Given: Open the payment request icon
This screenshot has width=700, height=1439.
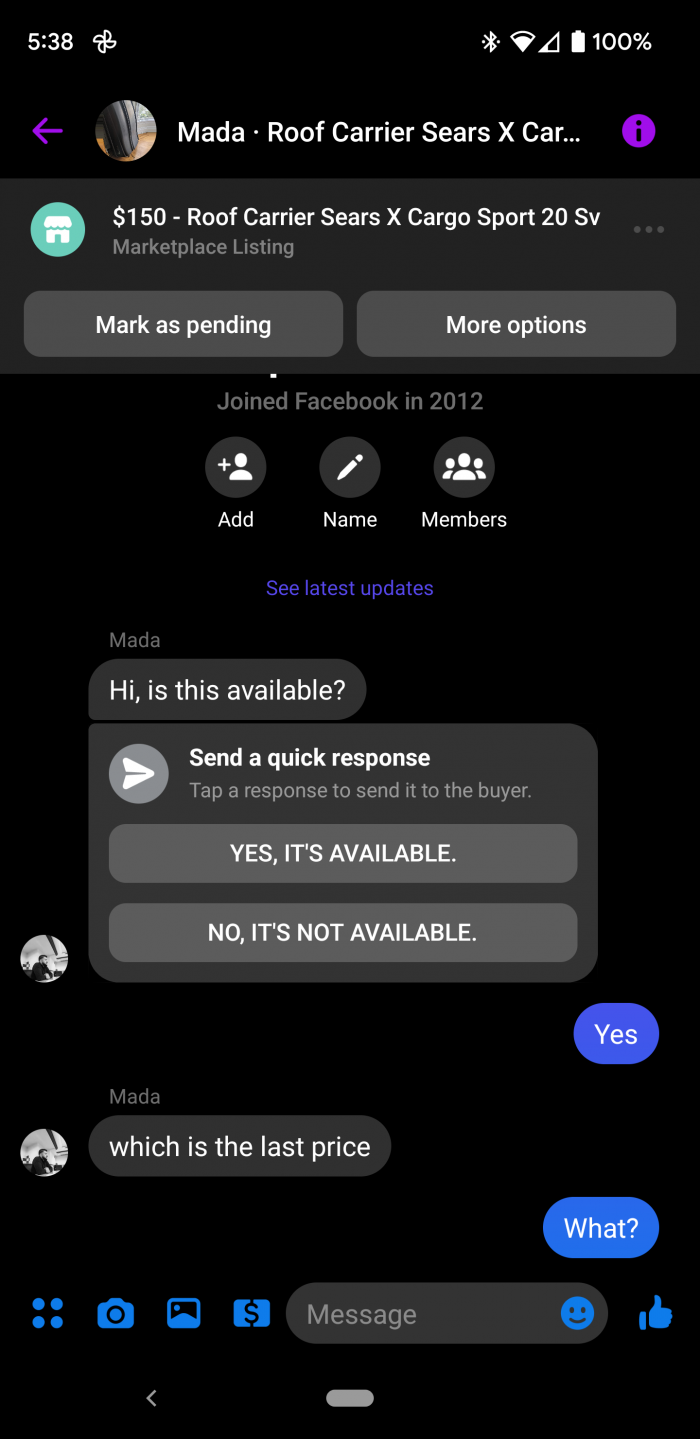Looking at the screenshot, I should [x=251, y=1313].
